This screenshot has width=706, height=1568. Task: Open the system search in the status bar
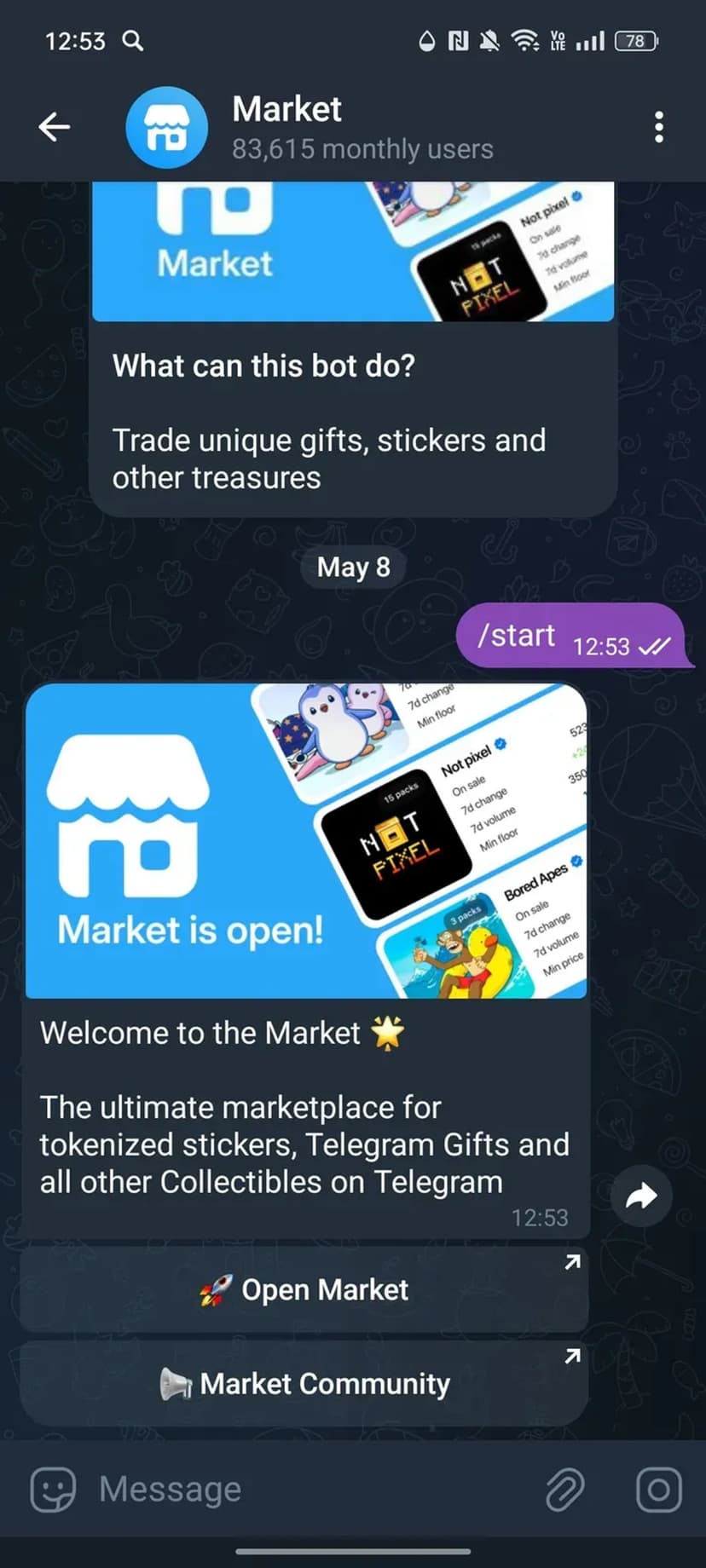coord(132,40)
